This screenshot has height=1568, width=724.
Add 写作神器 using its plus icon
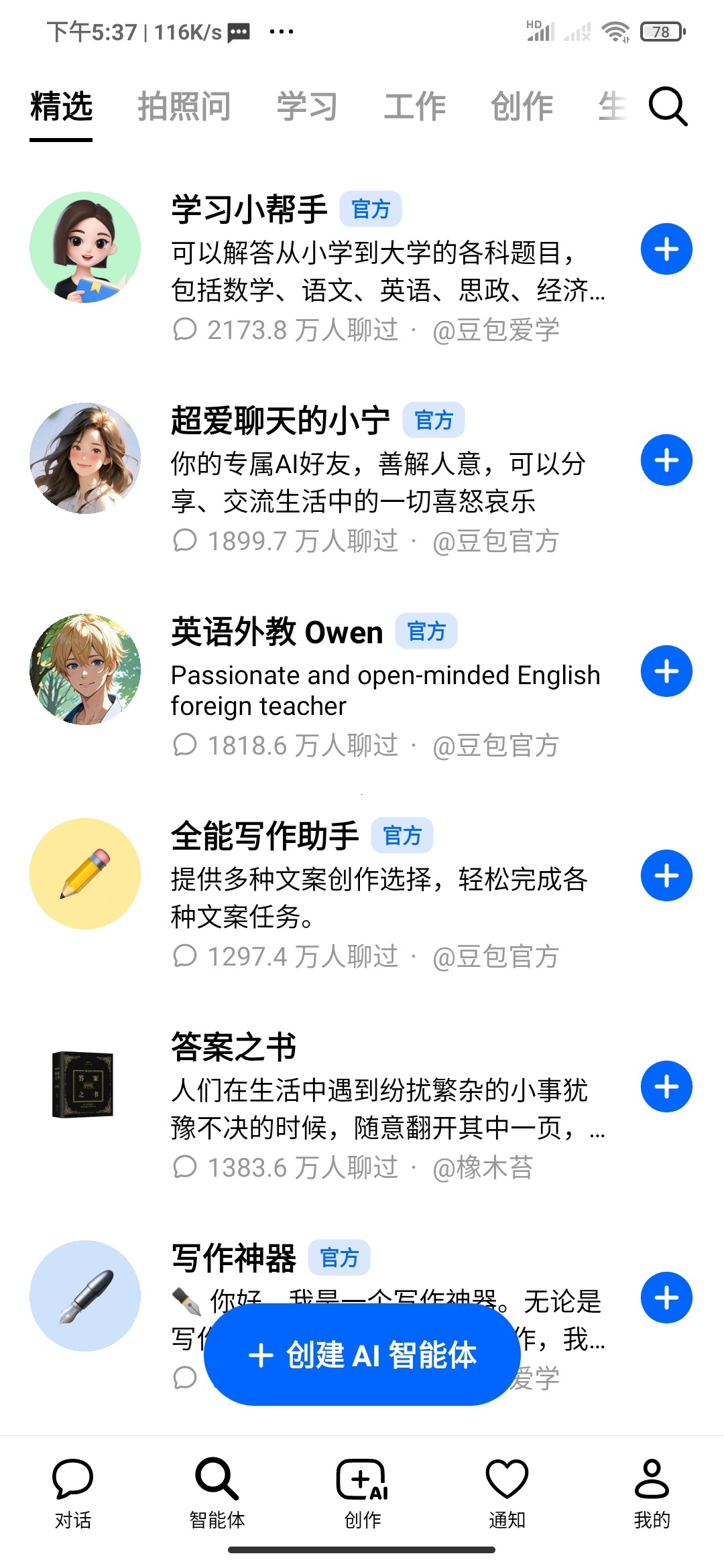point(666,1297)
